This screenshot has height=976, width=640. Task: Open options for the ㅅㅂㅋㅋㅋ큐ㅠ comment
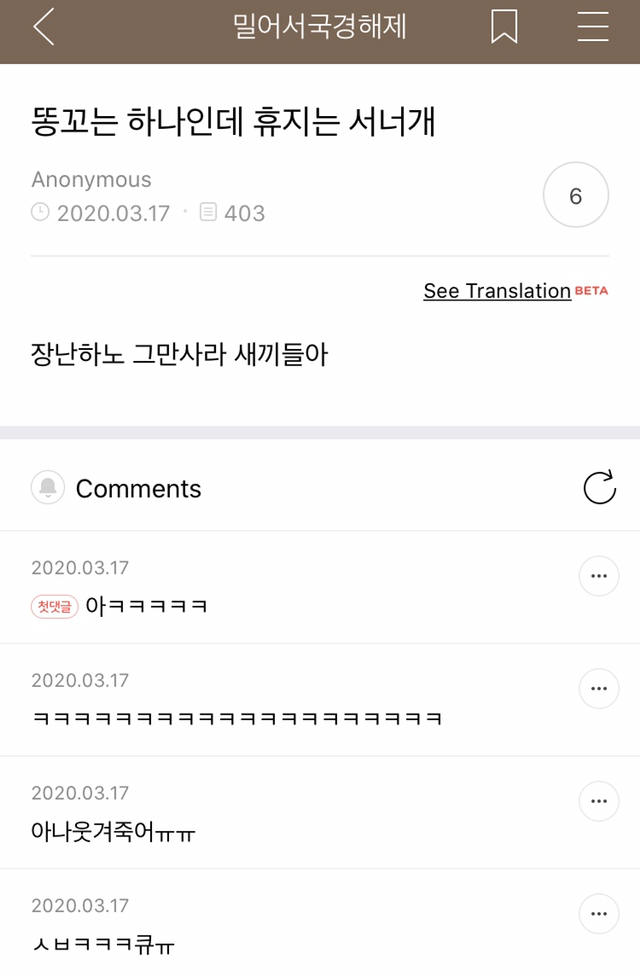598,914
